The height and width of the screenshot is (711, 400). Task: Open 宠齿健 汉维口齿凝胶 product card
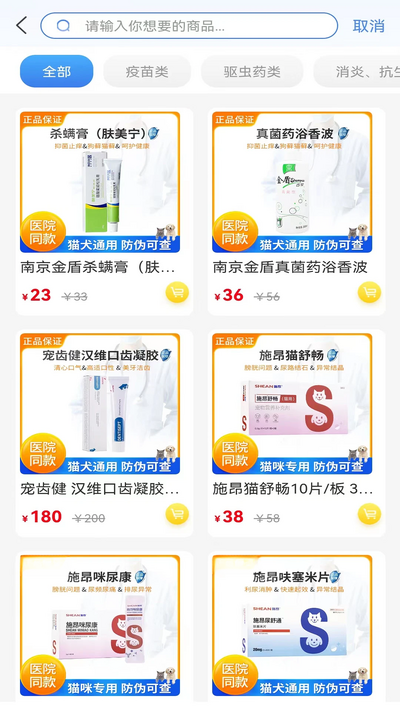click(x=104, y=433)
